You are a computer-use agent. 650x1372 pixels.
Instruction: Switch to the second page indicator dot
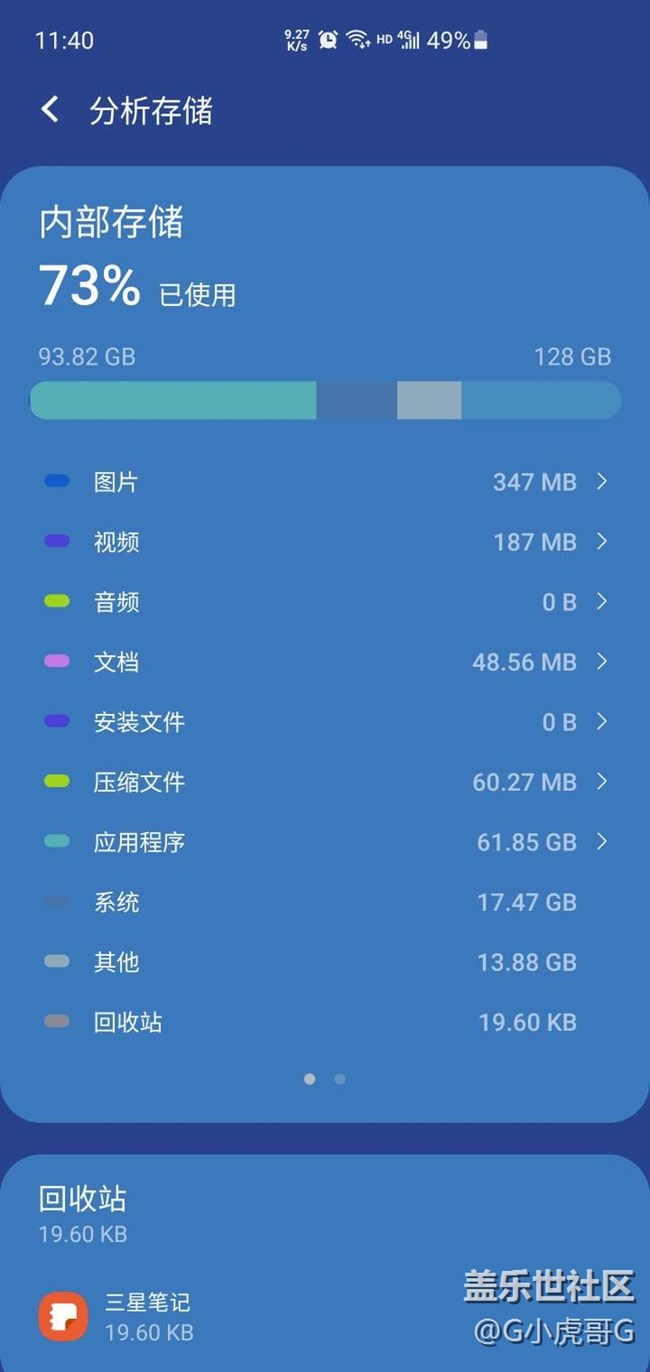tap(340, 1079)
